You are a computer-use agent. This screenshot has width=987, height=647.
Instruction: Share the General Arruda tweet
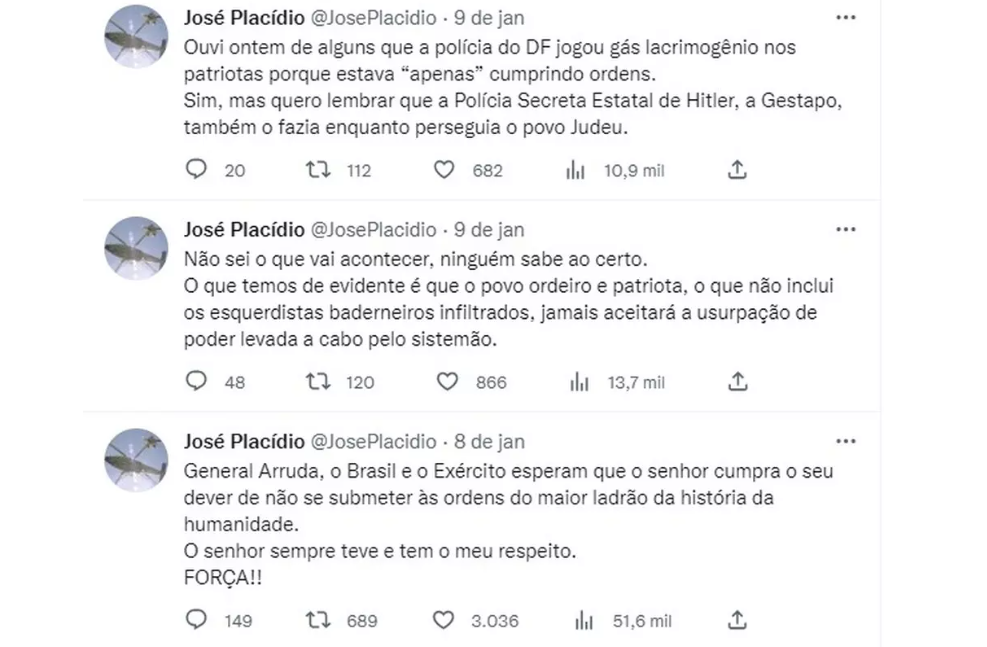coord(737,620)
